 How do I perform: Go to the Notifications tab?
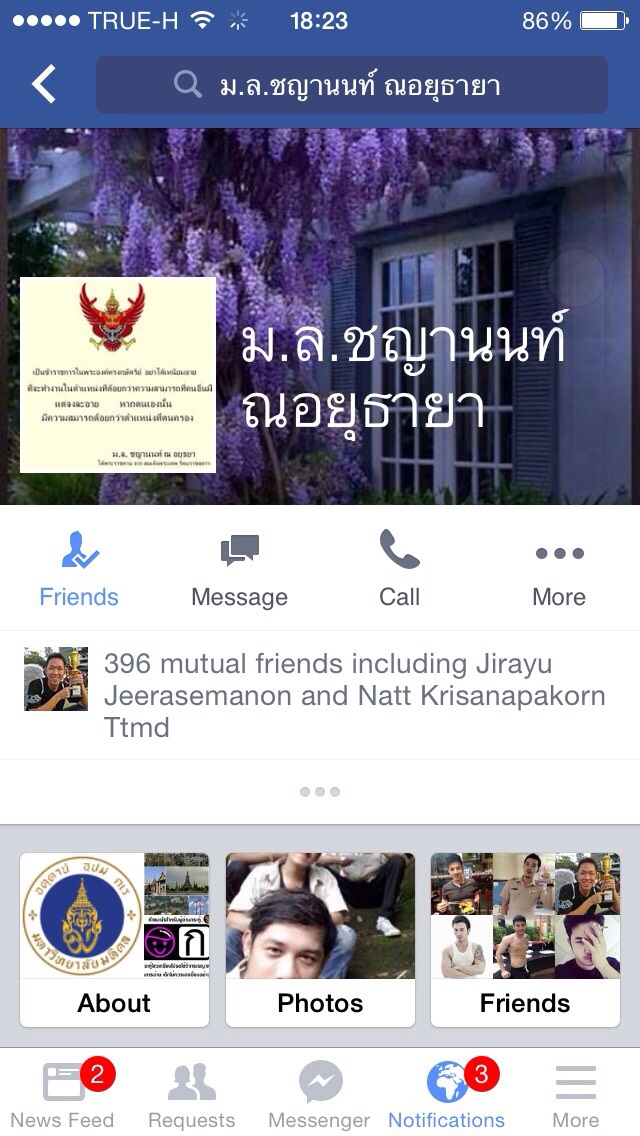click(447, 1093)
